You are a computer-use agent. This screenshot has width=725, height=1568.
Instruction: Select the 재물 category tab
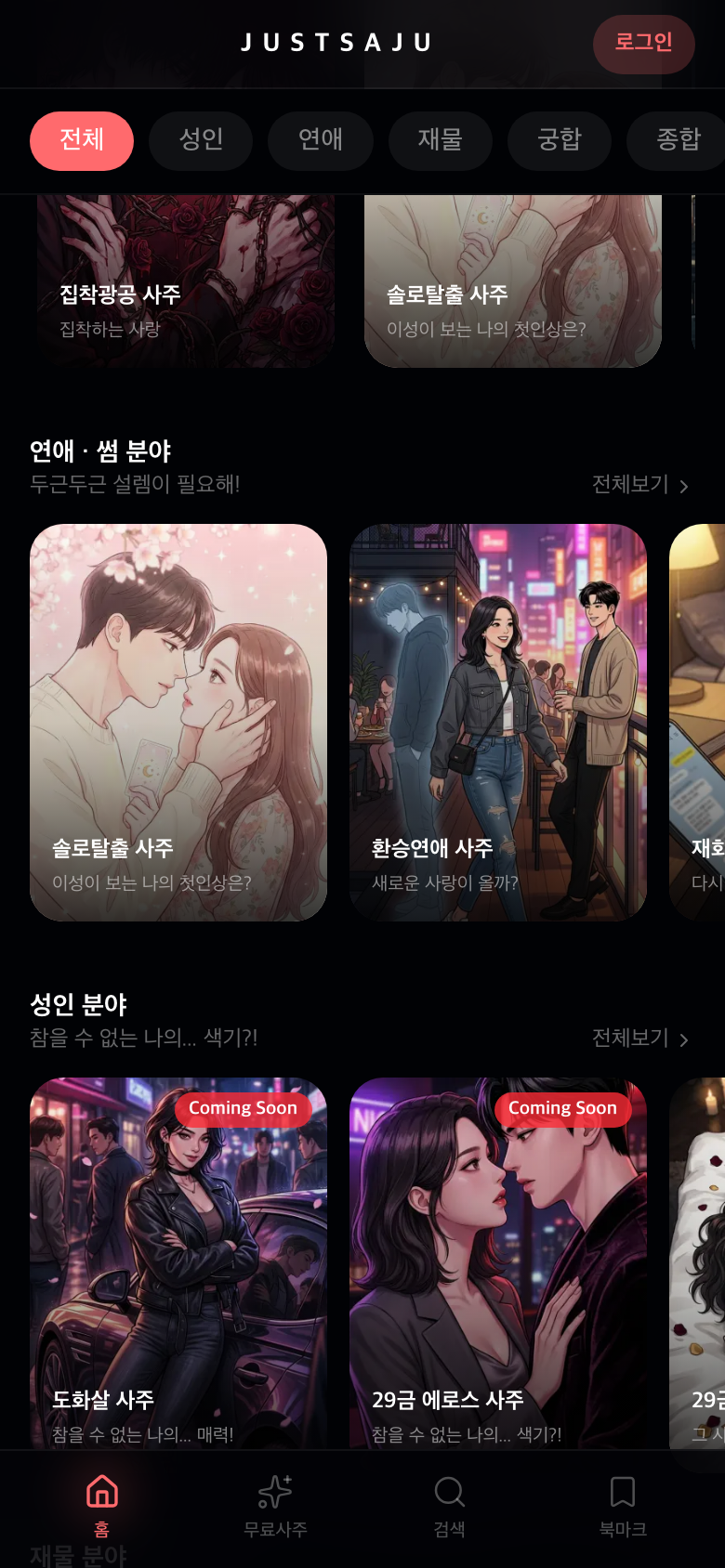point(441,141)
